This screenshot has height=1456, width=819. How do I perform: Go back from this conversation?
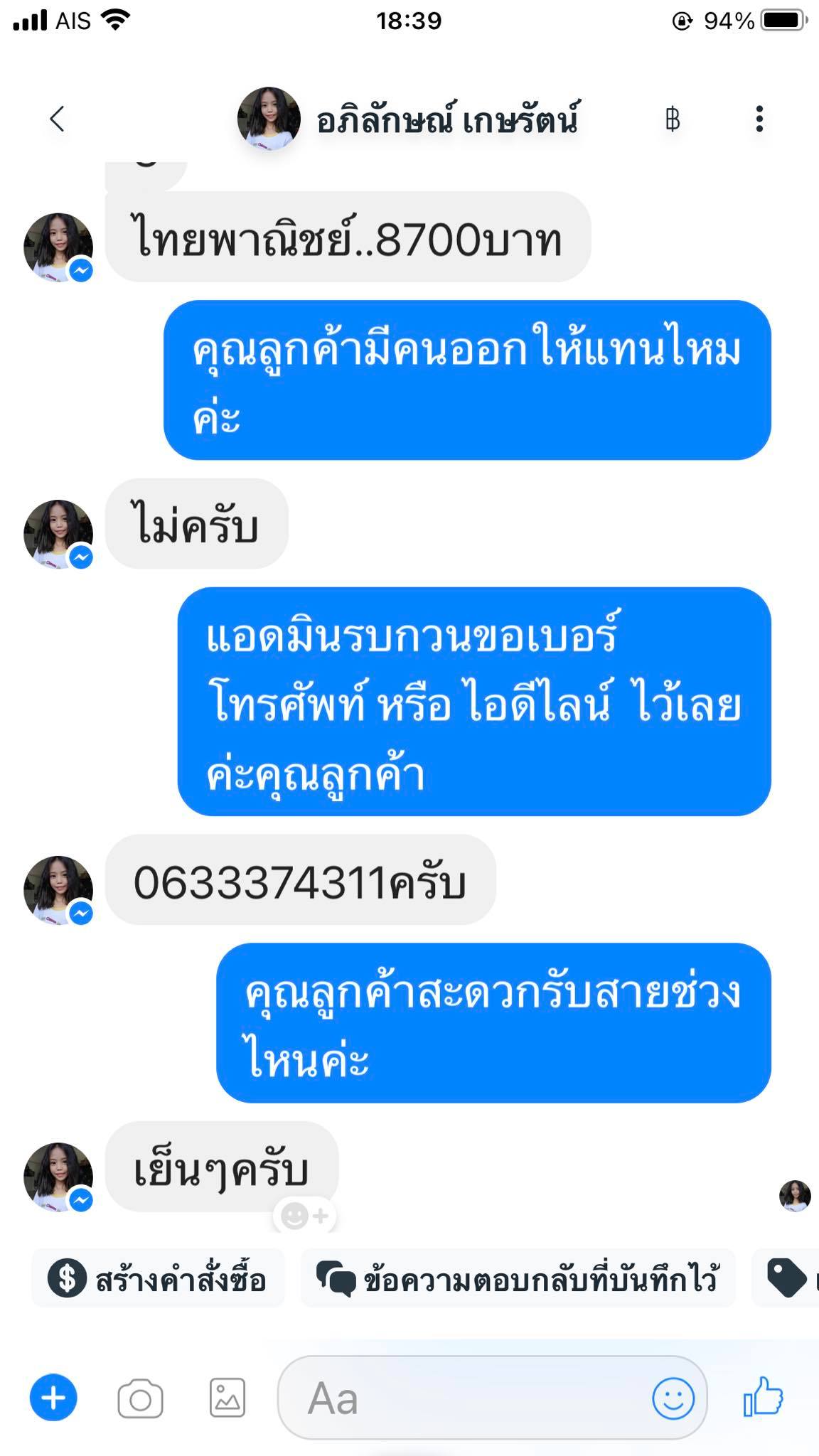click(x=57, y=119)
